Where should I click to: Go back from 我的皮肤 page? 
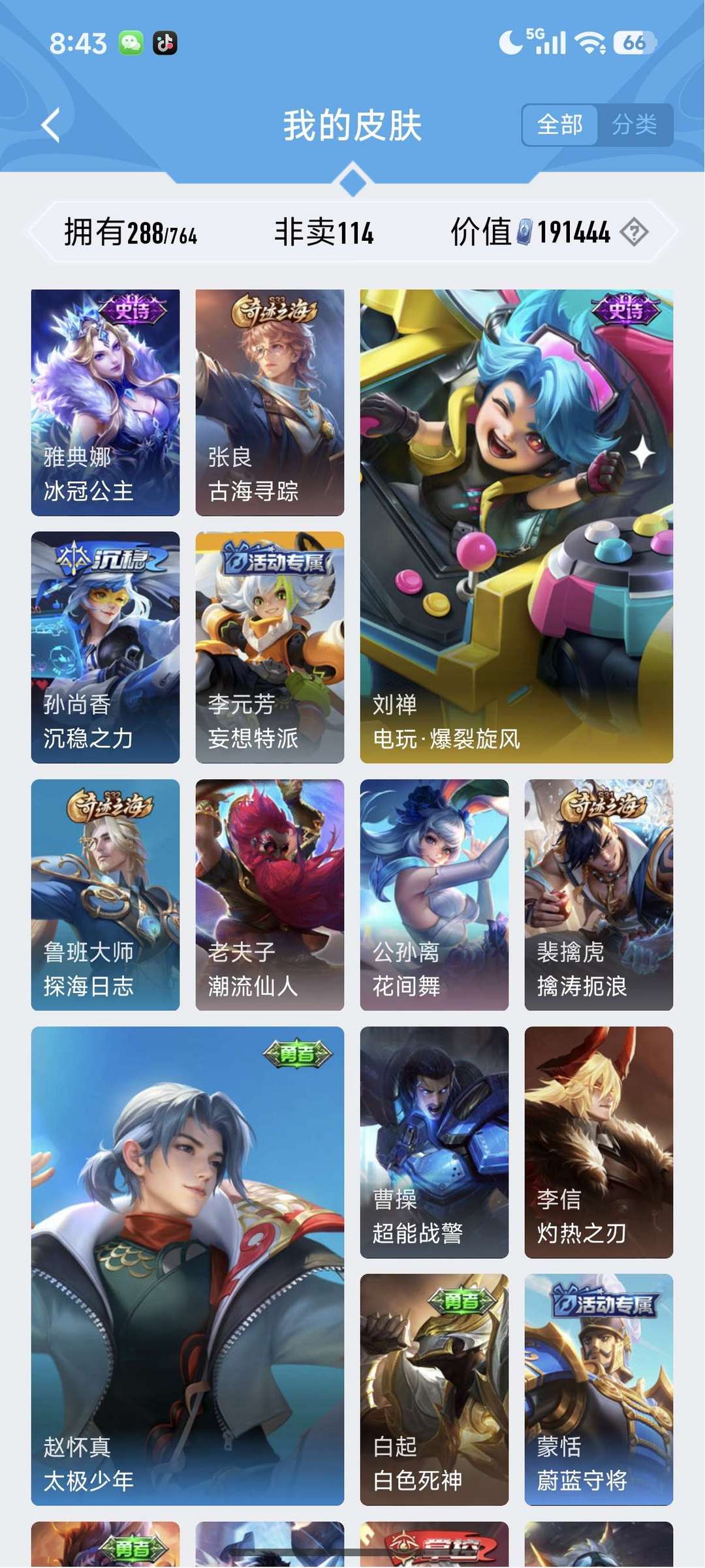[51, 125]
